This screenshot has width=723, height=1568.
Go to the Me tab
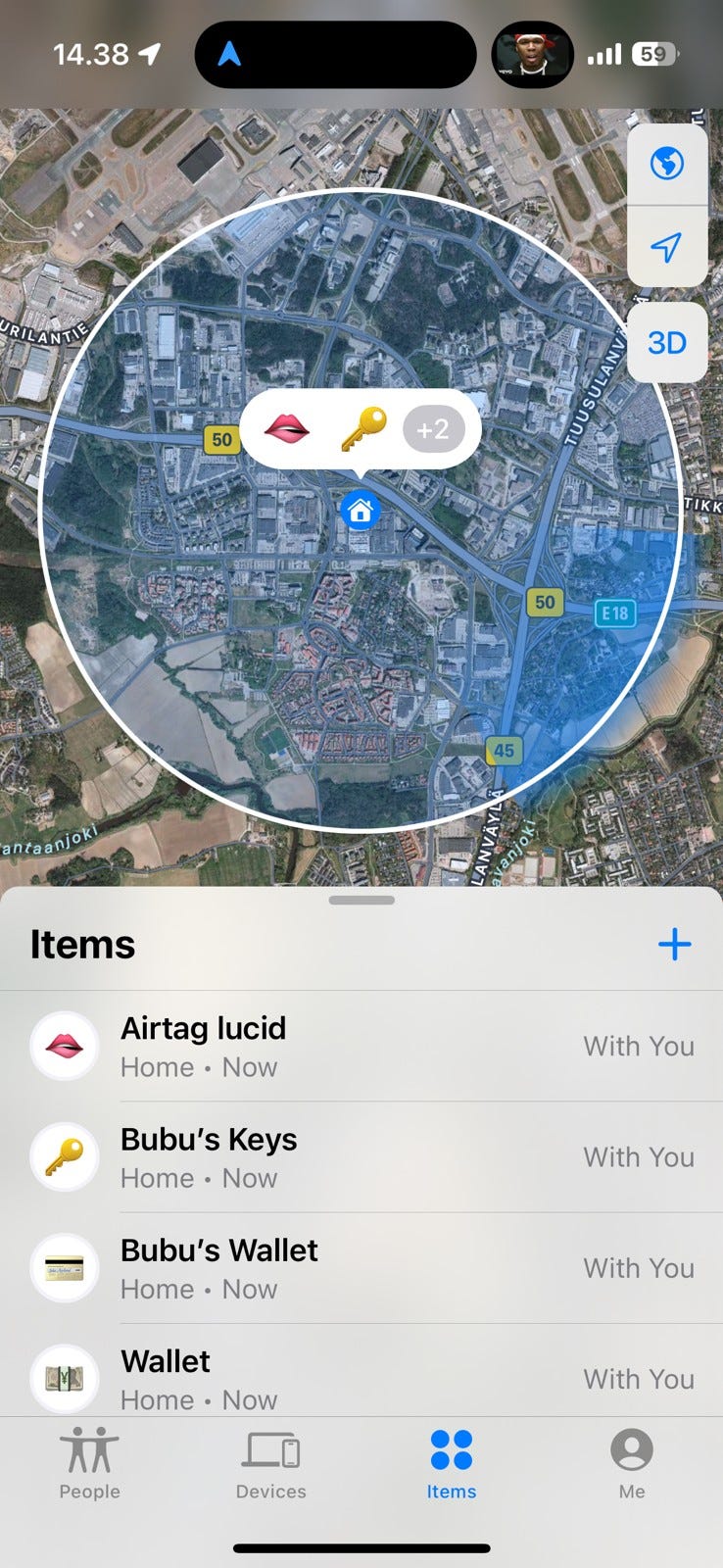[632, 1464]
